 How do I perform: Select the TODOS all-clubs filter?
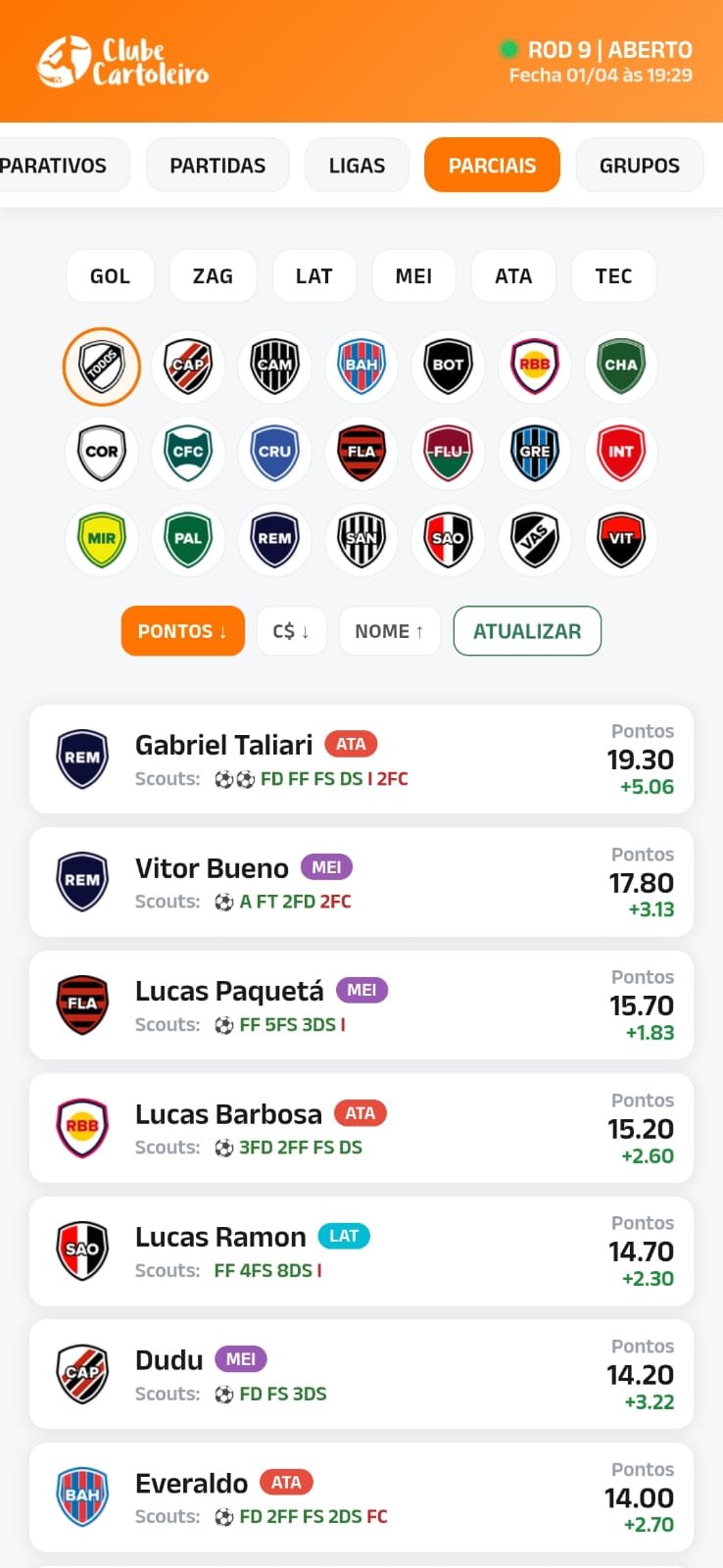click(102, 366)
